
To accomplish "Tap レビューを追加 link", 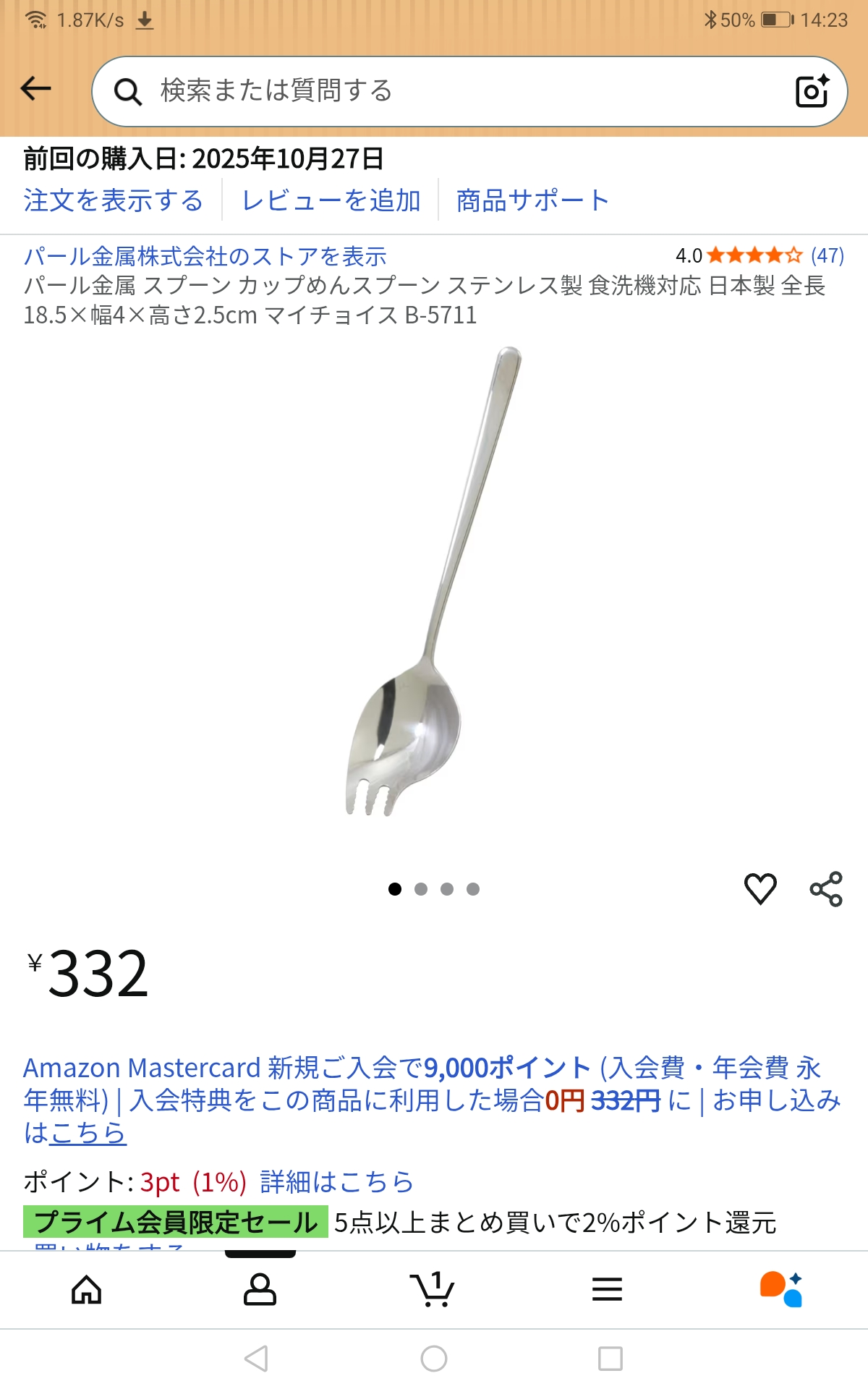I will [331, 200].
